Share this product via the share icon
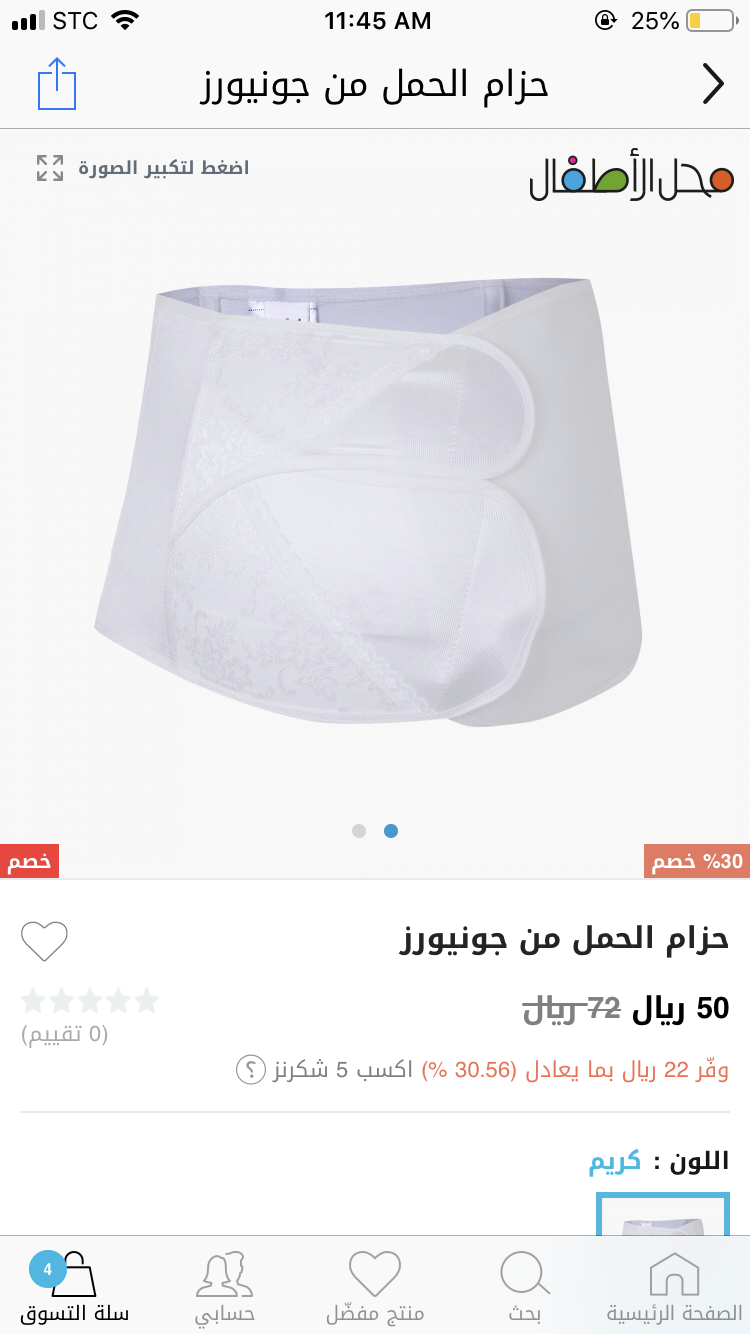Image resolution: width=750 pixels, height=1334 pixels. [x=57, y=85]
